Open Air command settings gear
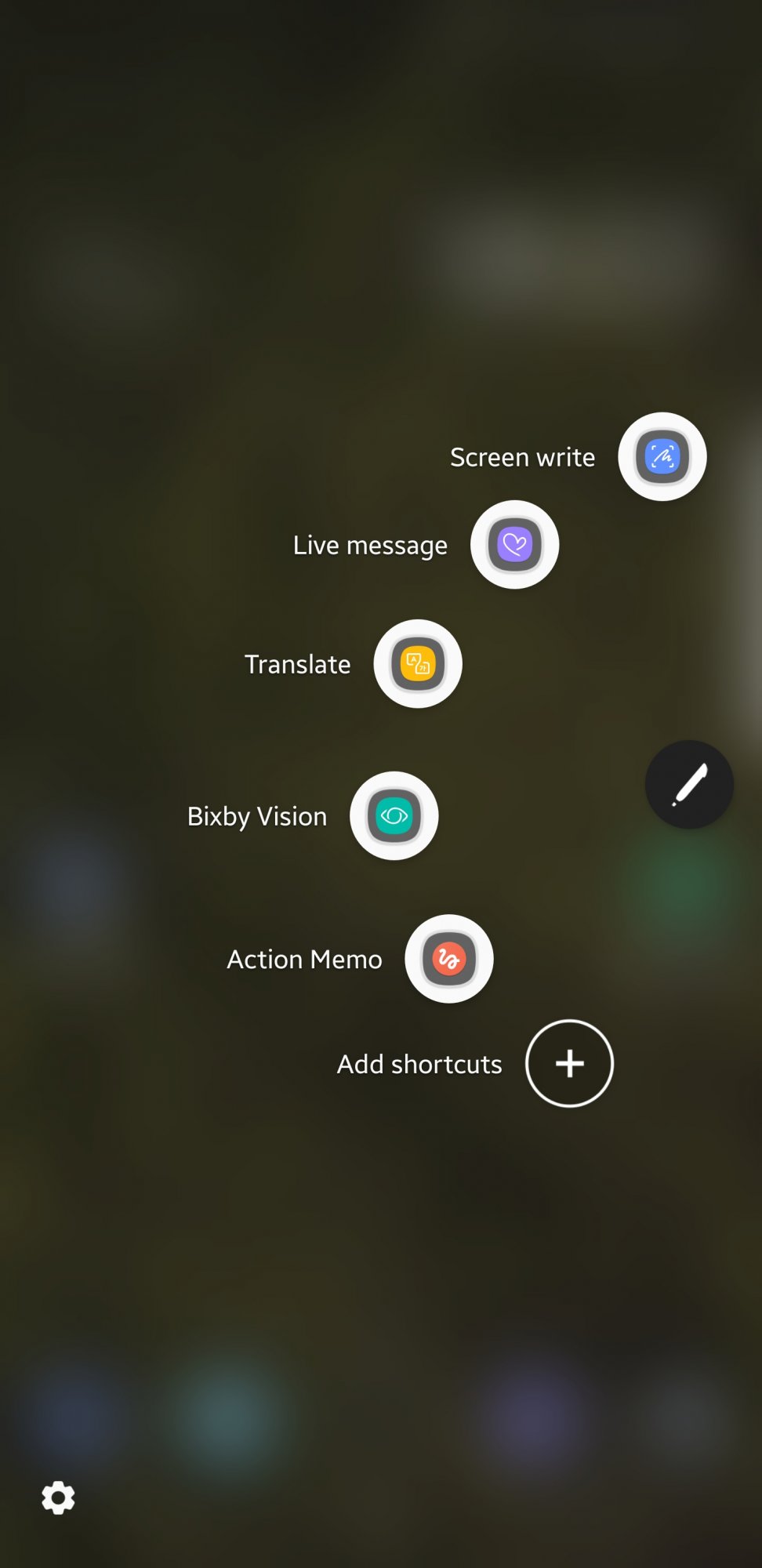 click(x=58, y=1497)
